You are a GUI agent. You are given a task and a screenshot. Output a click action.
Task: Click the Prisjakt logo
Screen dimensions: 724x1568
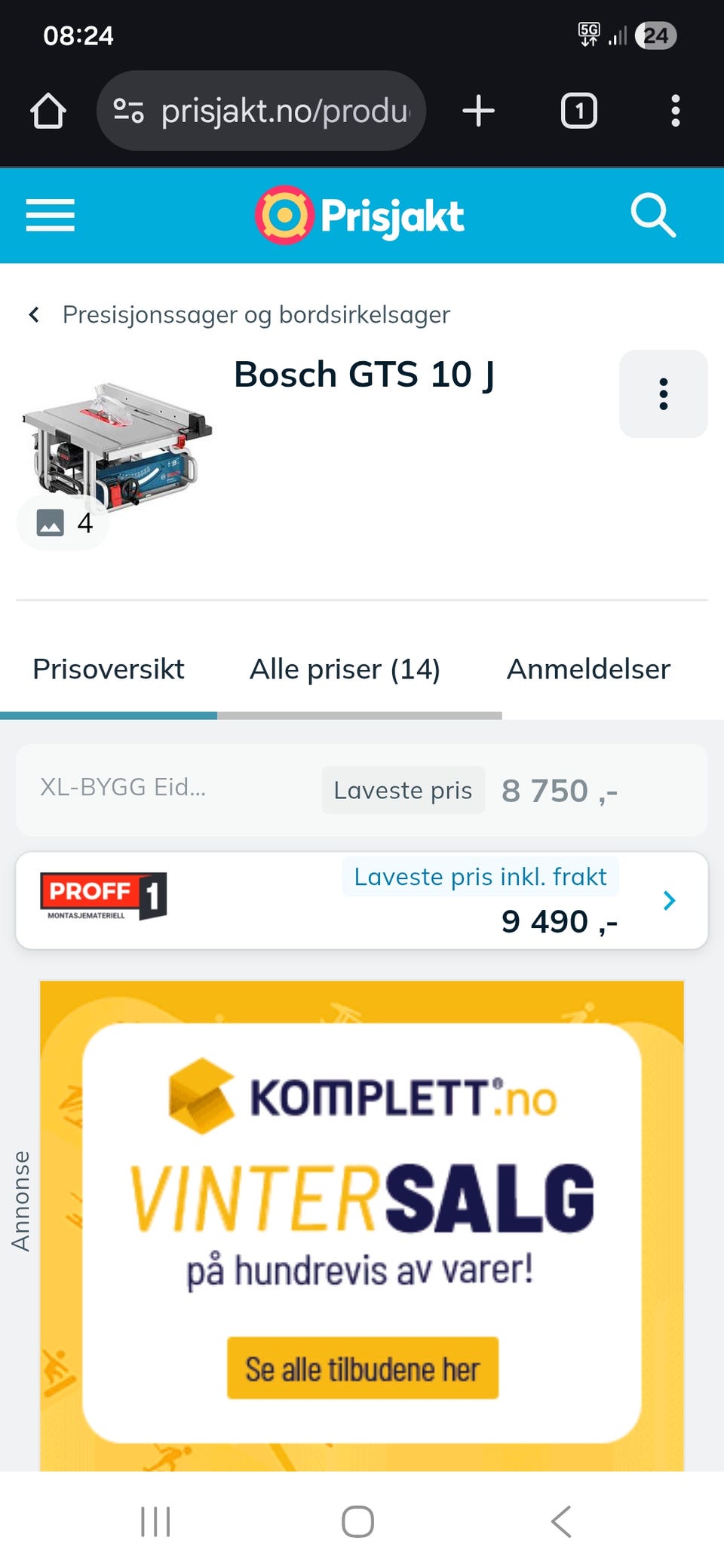[x=360, y=216]
